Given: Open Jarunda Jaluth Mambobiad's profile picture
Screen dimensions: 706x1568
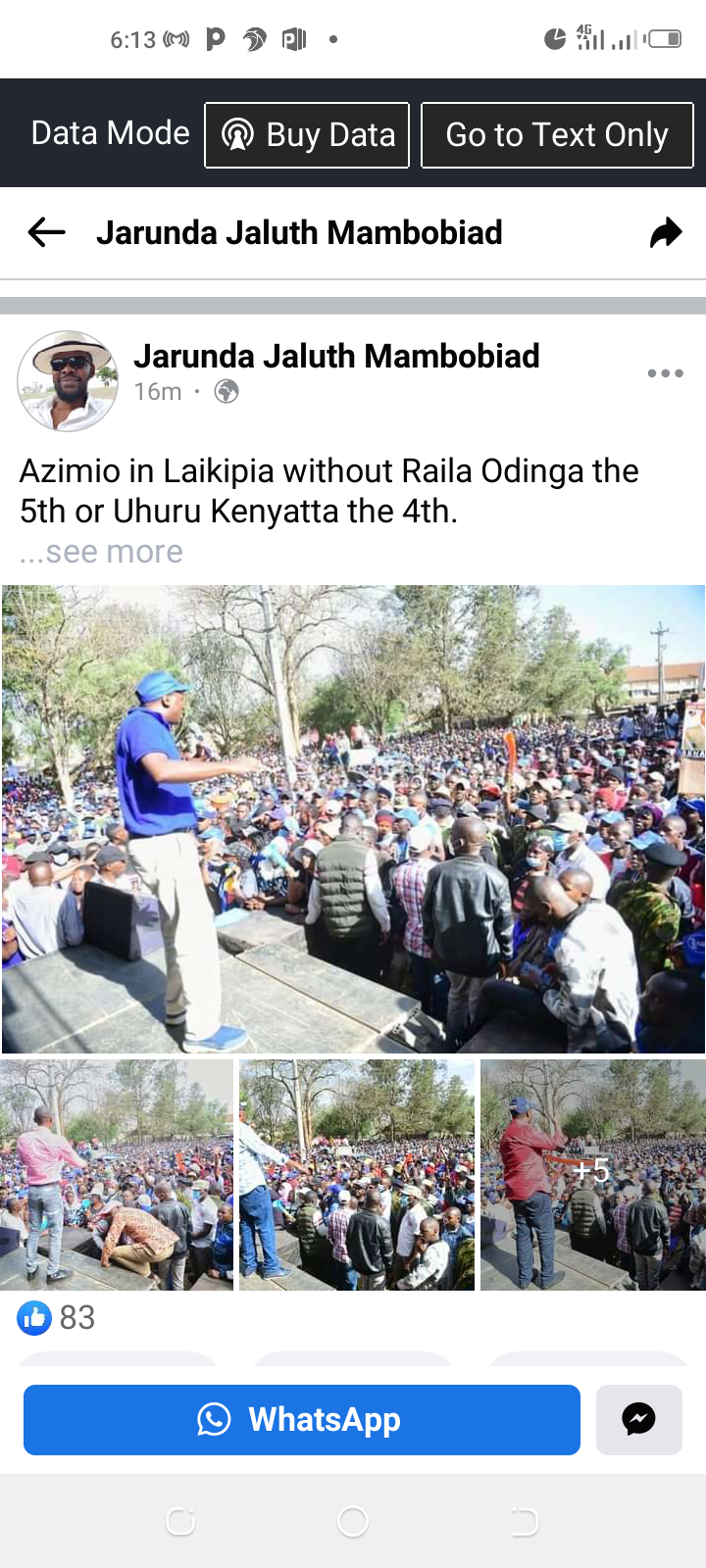Looking at the screenshot, I should (x=68, y=381).
